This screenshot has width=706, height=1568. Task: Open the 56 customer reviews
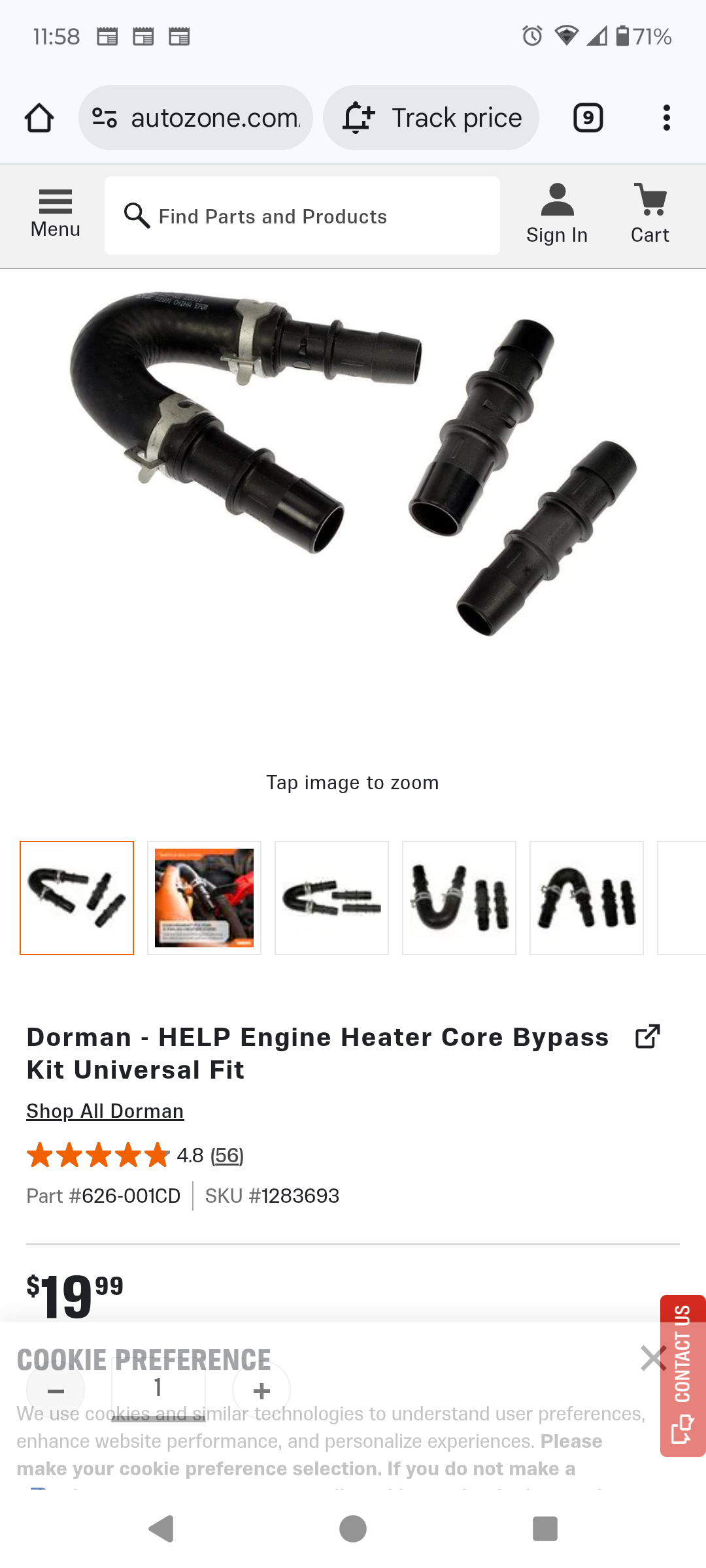227,1156
